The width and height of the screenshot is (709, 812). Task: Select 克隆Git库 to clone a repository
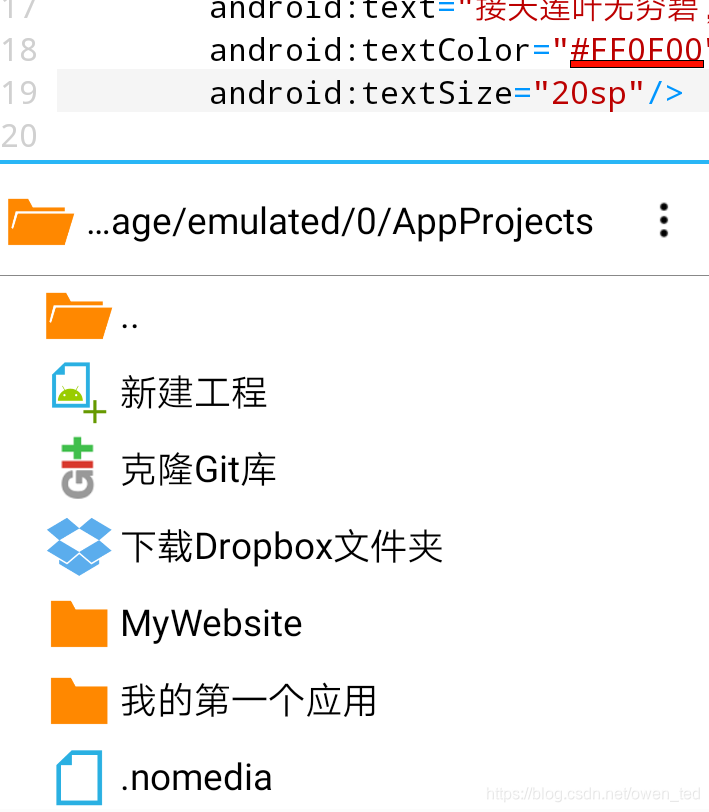pos(197,469)
